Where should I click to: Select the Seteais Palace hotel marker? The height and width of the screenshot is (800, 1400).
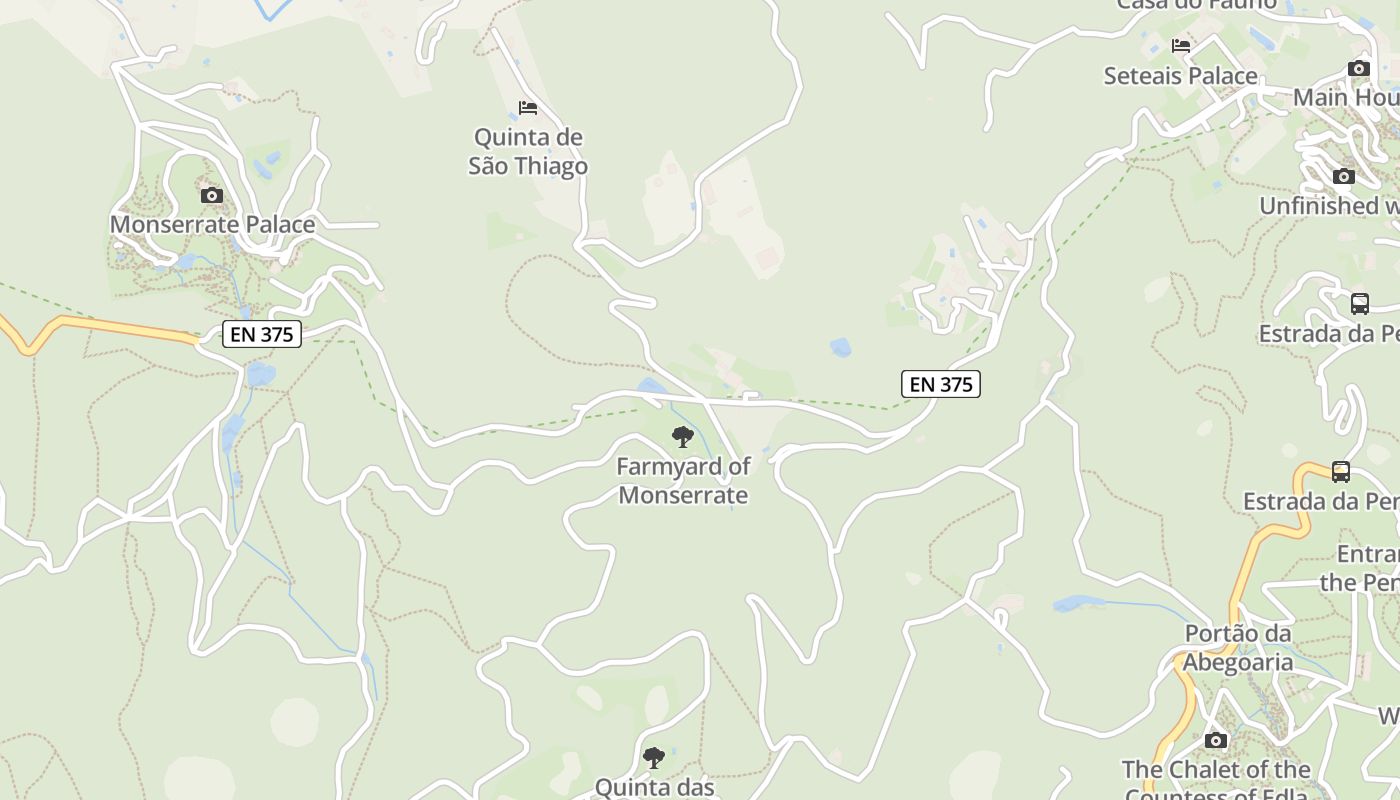click(1181, 46)
